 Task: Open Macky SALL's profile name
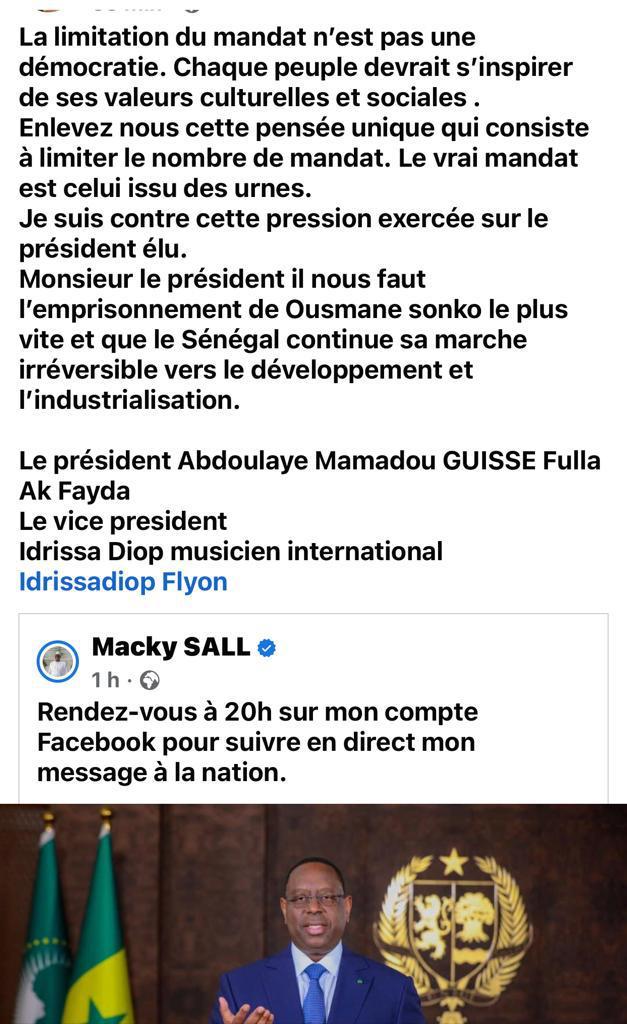point(171,646)
